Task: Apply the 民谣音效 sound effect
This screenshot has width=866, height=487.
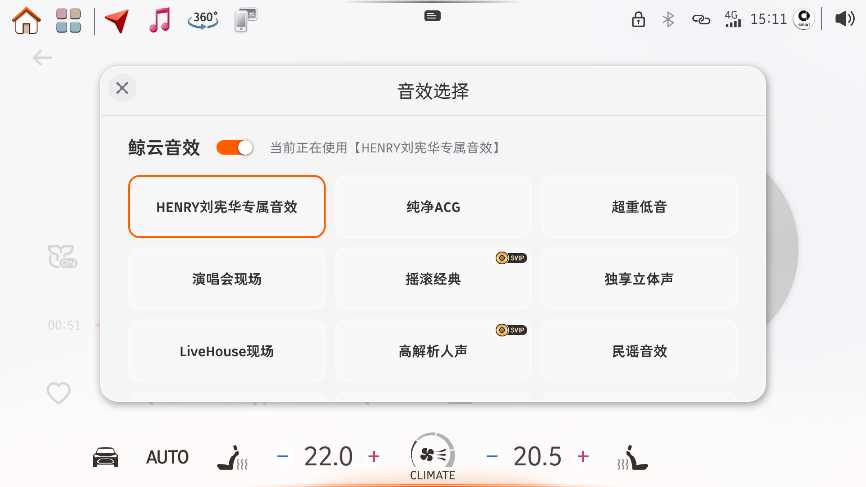Action: 639,351
